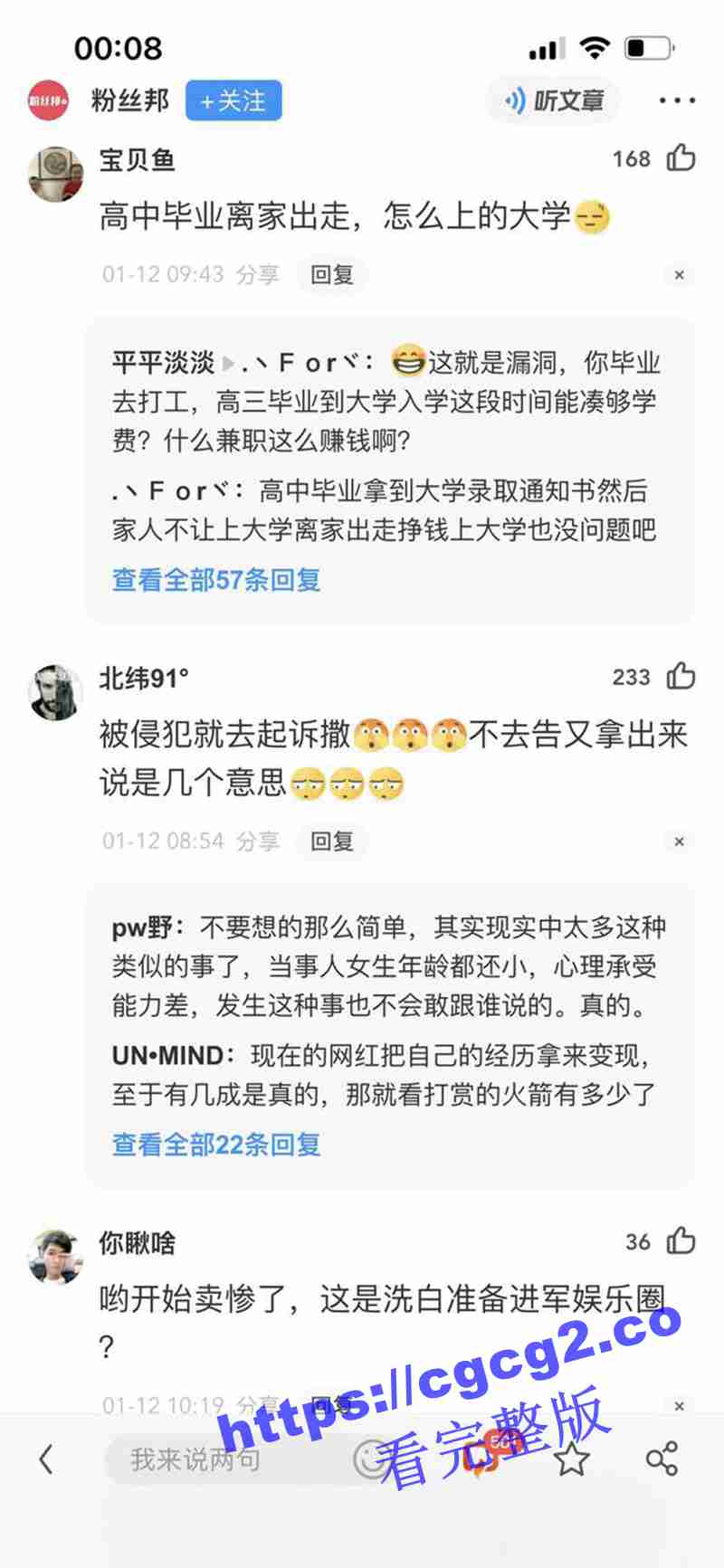Like 宝贝鱼's comment

tap(681, 158)
